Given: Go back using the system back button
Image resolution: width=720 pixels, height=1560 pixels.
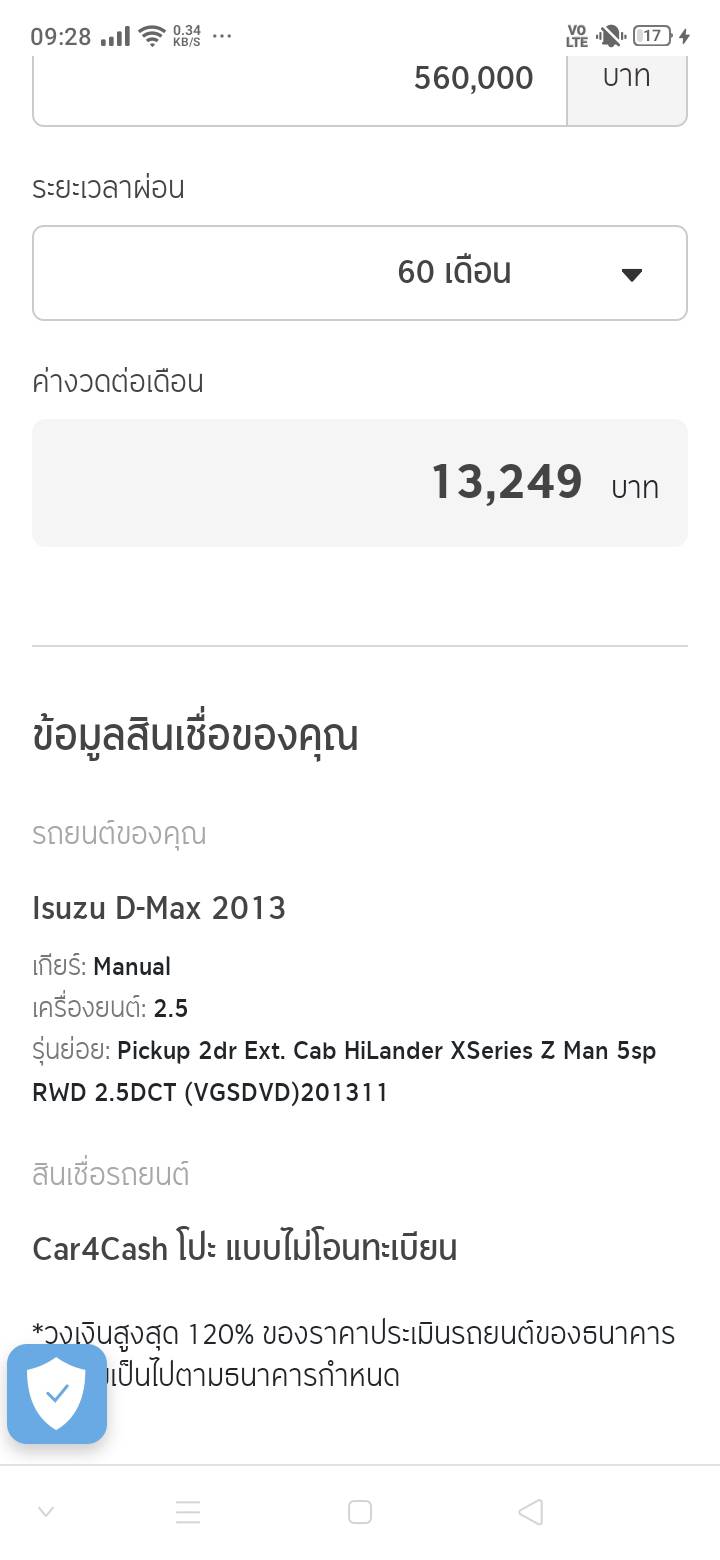Looking at the screenshot, I should (x=531, y=1512).
